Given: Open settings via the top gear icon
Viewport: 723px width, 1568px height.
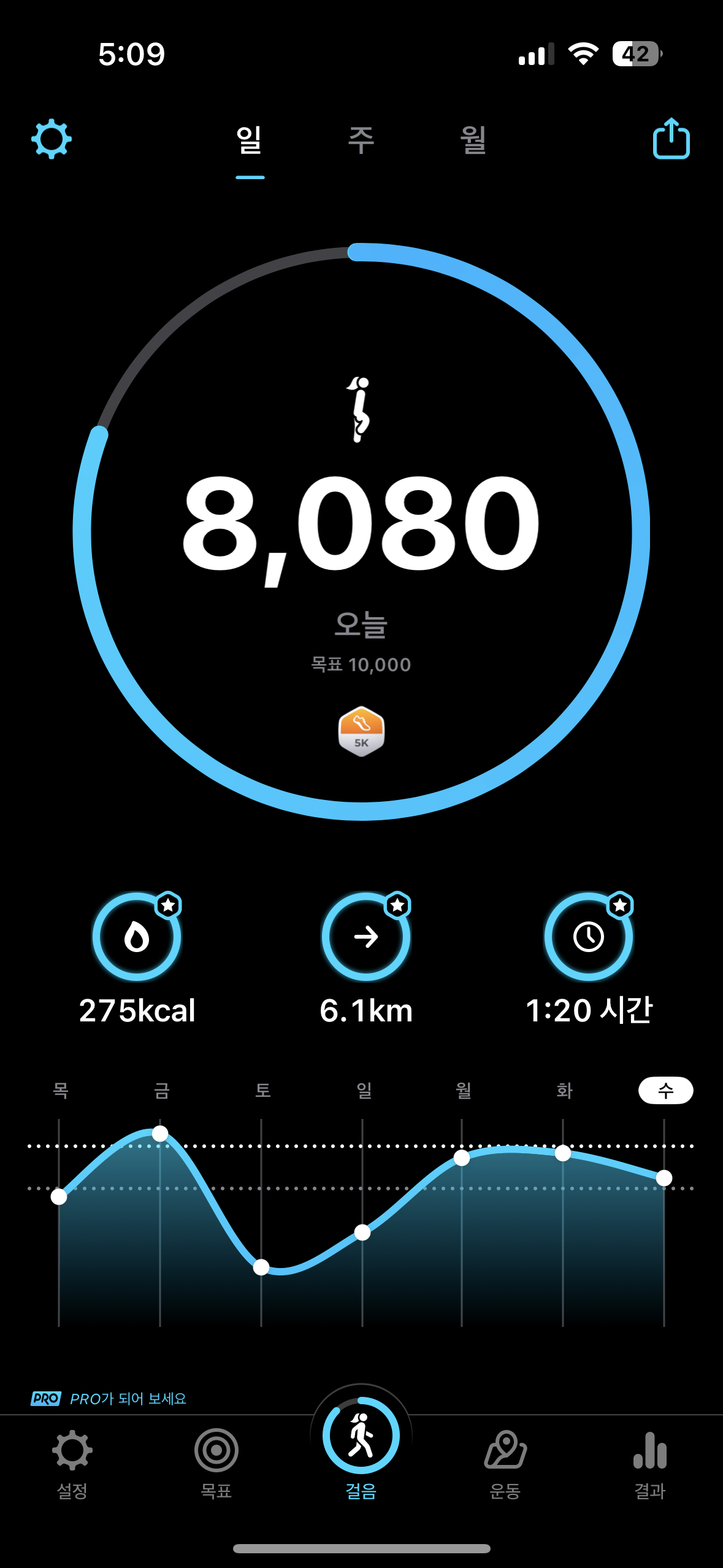Looking at the screenshot, I should point(52,139).
